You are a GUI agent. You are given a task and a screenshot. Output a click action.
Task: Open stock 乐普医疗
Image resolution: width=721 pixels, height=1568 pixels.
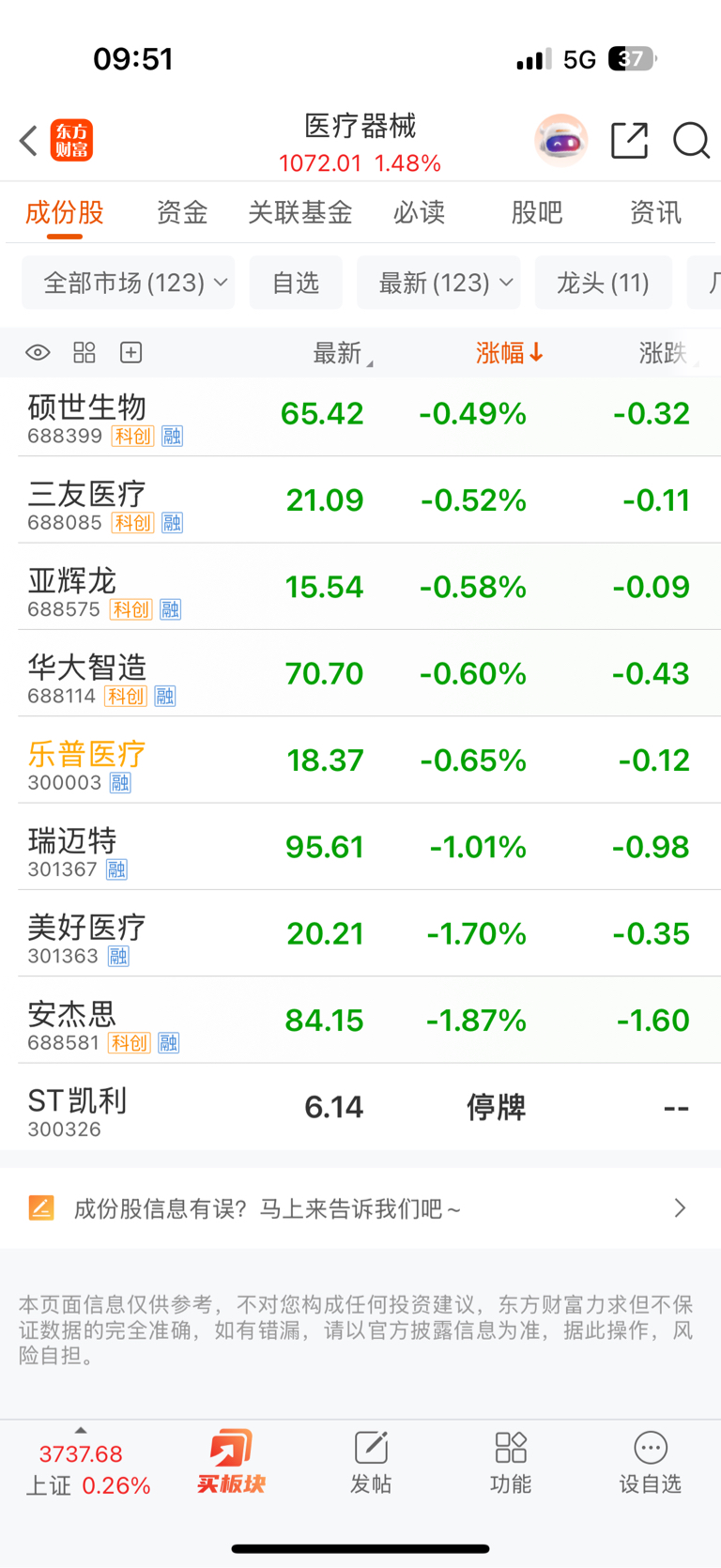click(360, 761)
